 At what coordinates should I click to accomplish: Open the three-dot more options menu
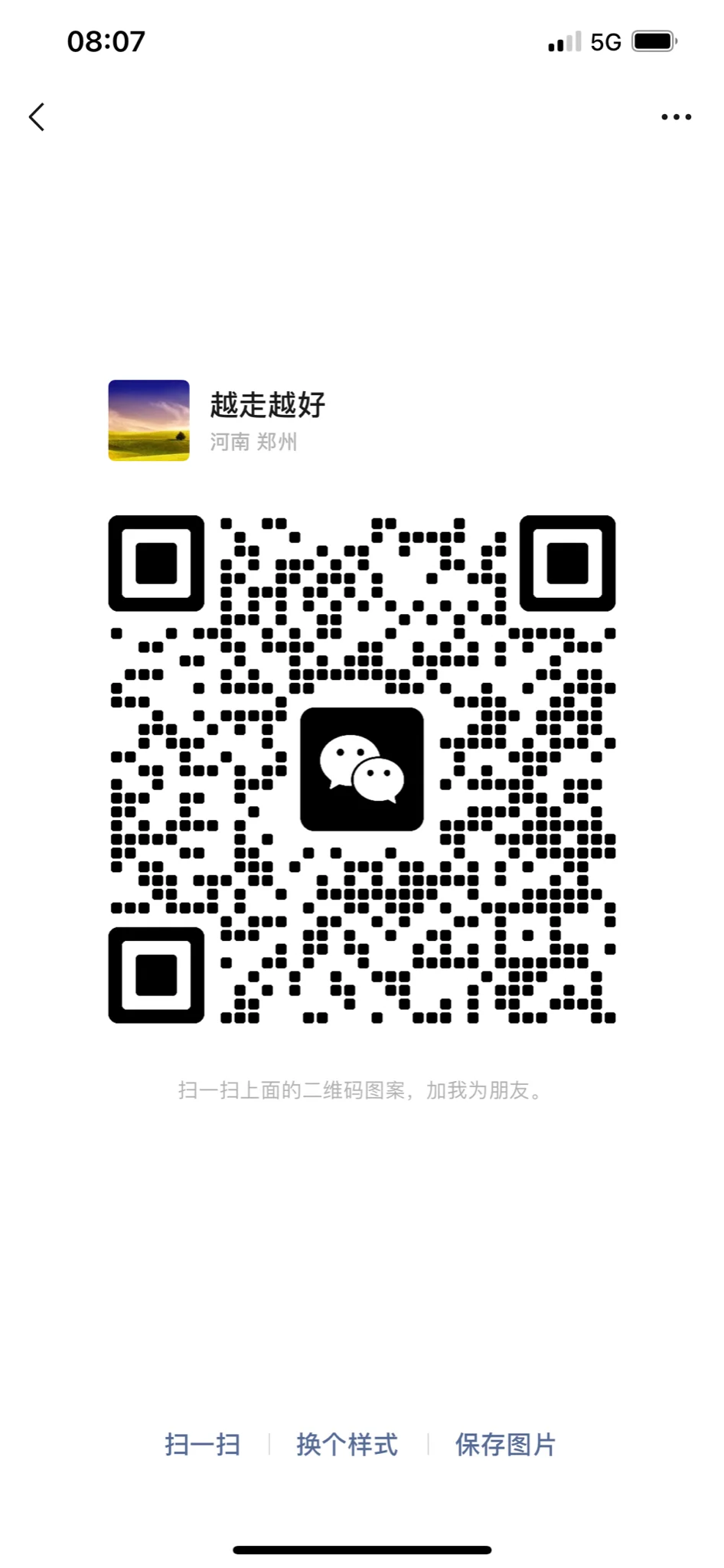[676, 117]
